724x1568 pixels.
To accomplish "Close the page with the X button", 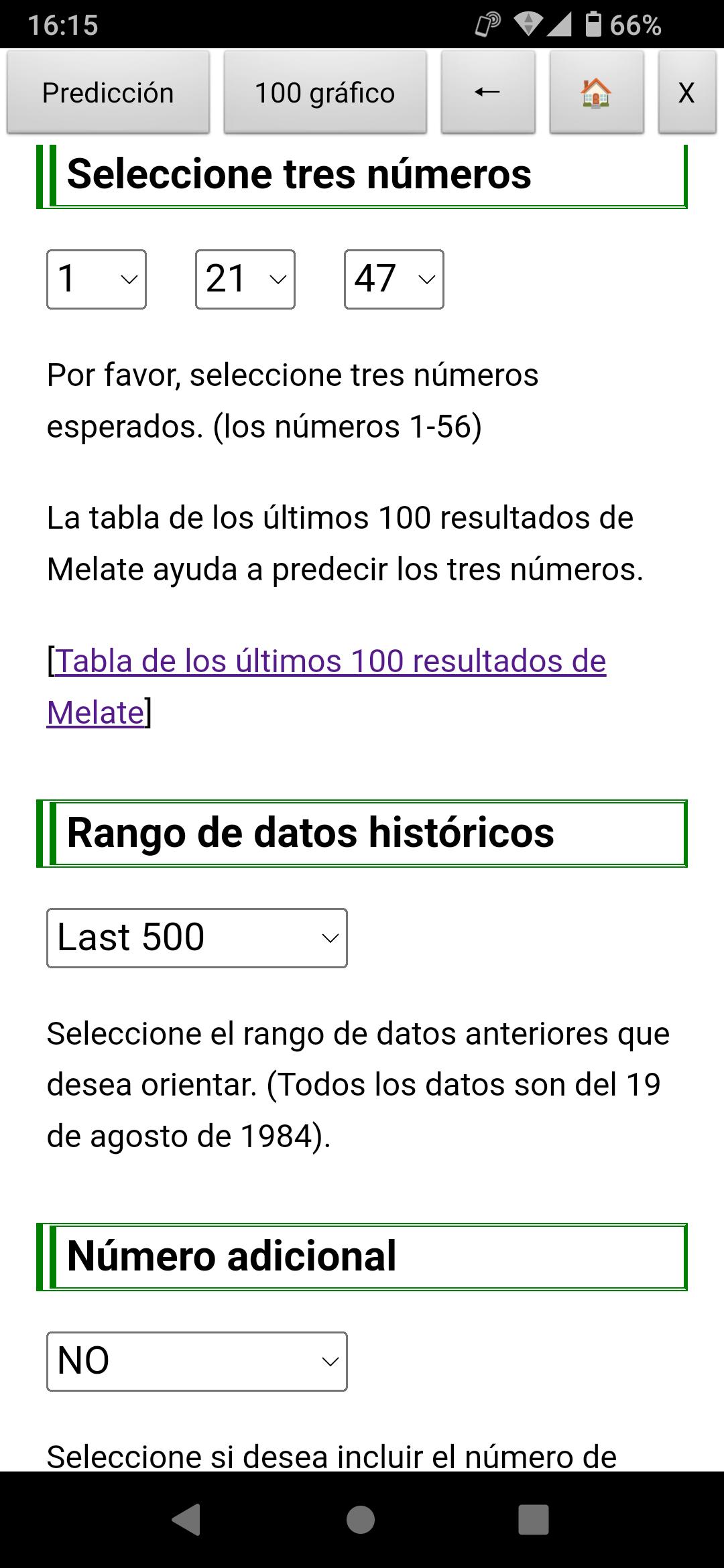I will 686,92.
